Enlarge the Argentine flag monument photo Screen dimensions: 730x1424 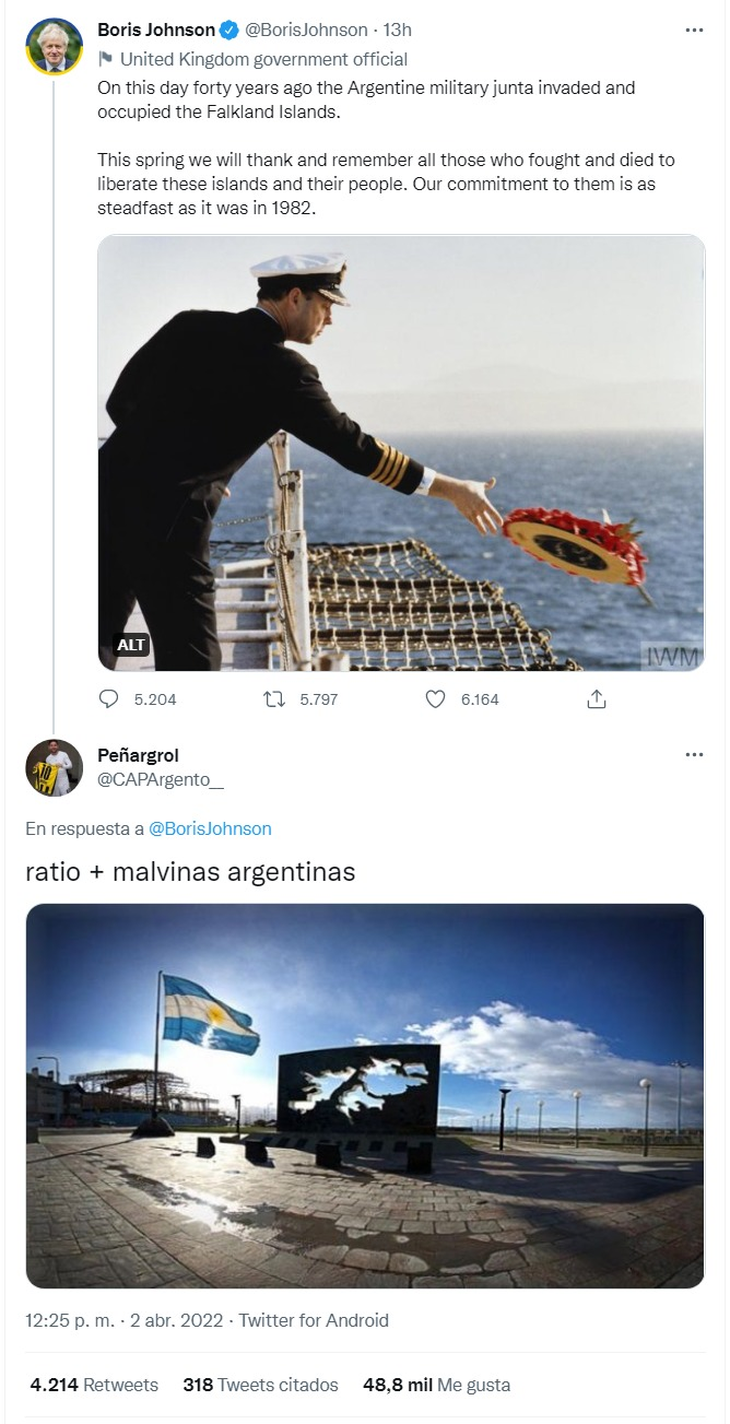tap(365, 1095)
